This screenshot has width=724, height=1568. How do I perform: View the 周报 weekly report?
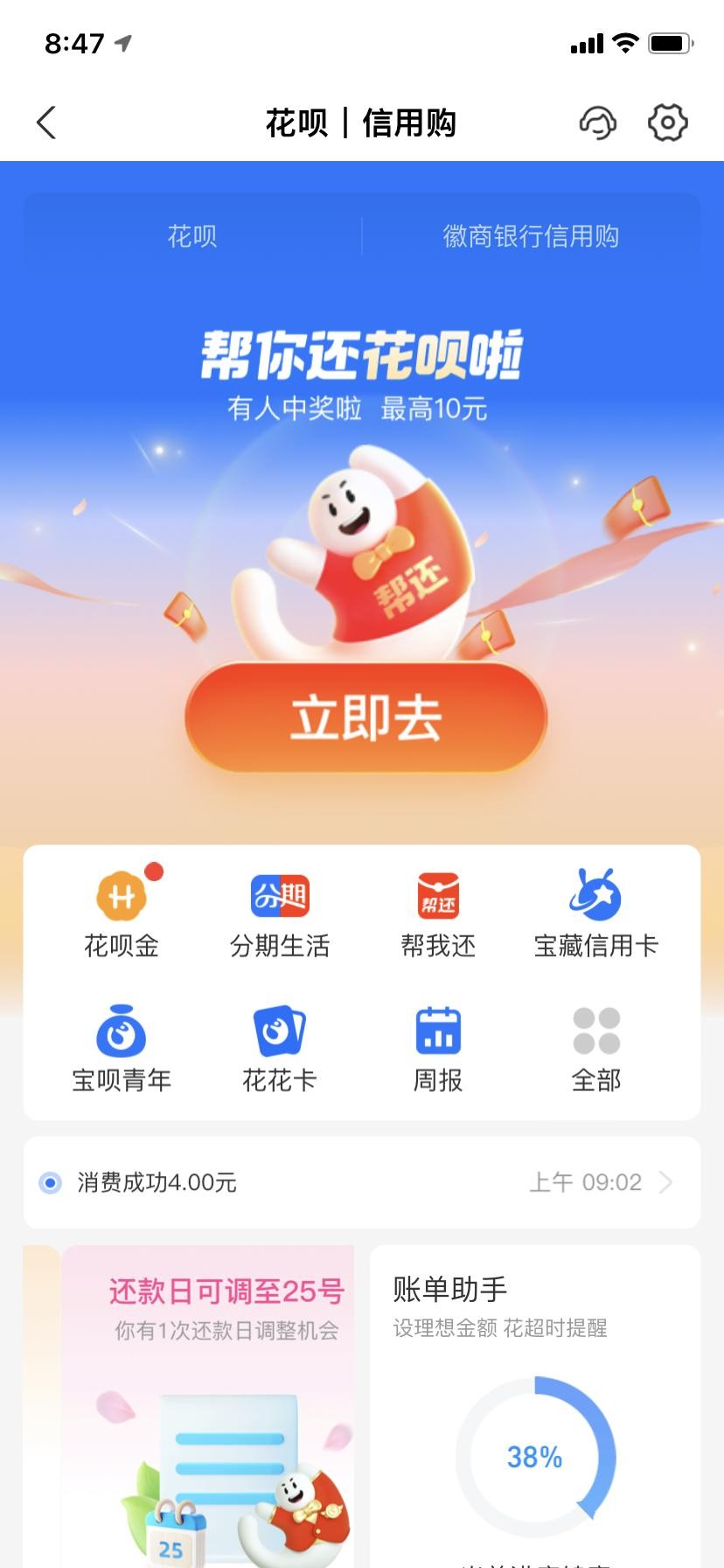(438, 1049)
